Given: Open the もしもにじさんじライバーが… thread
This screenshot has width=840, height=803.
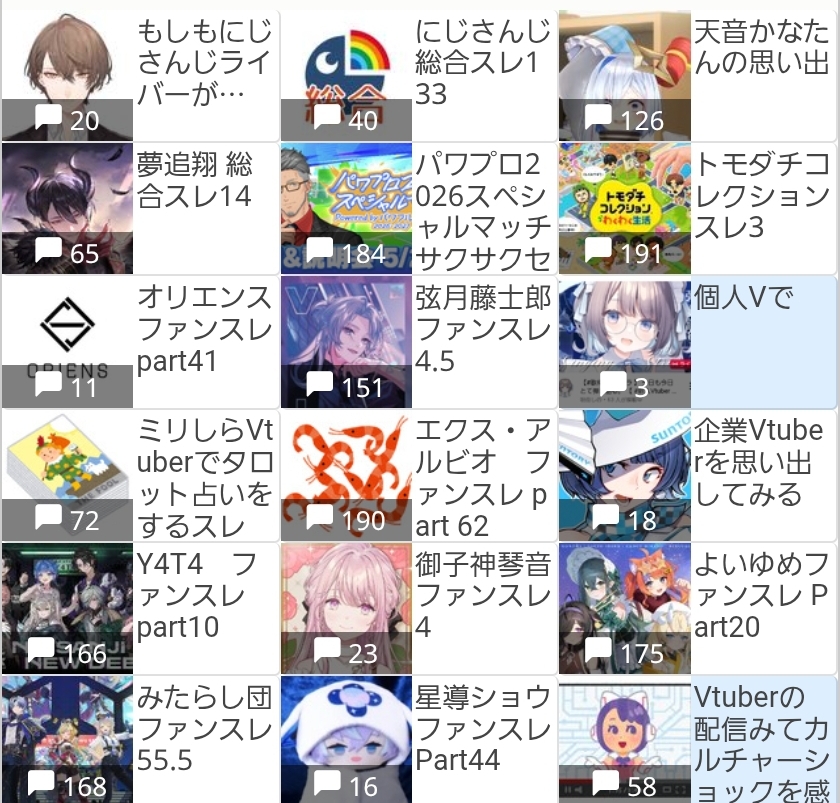Looking at the screenshot, I should [140, 75].
